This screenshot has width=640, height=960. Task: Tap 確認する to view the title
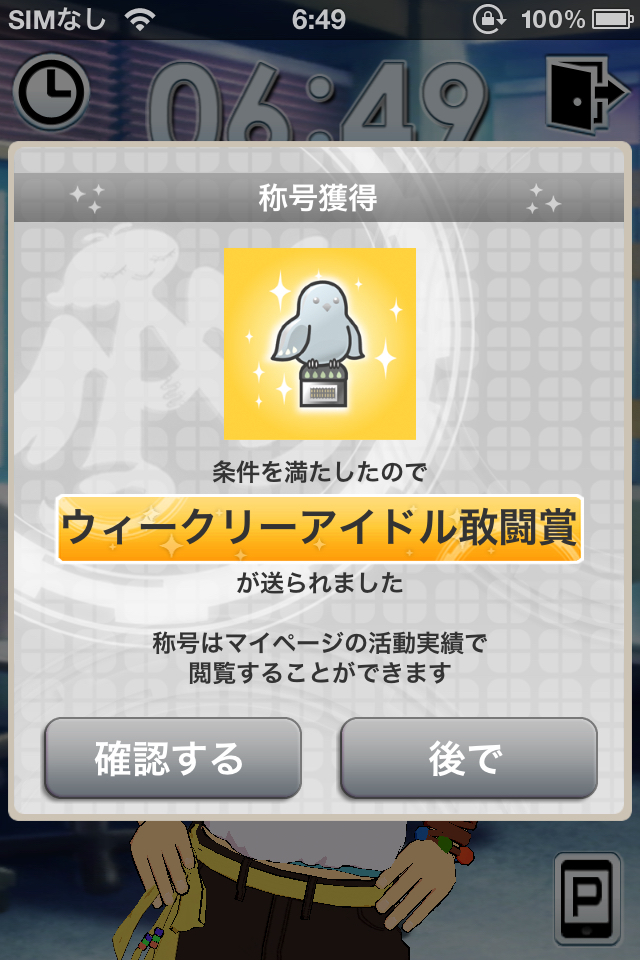pyautogui.click(x=172, y=759)
